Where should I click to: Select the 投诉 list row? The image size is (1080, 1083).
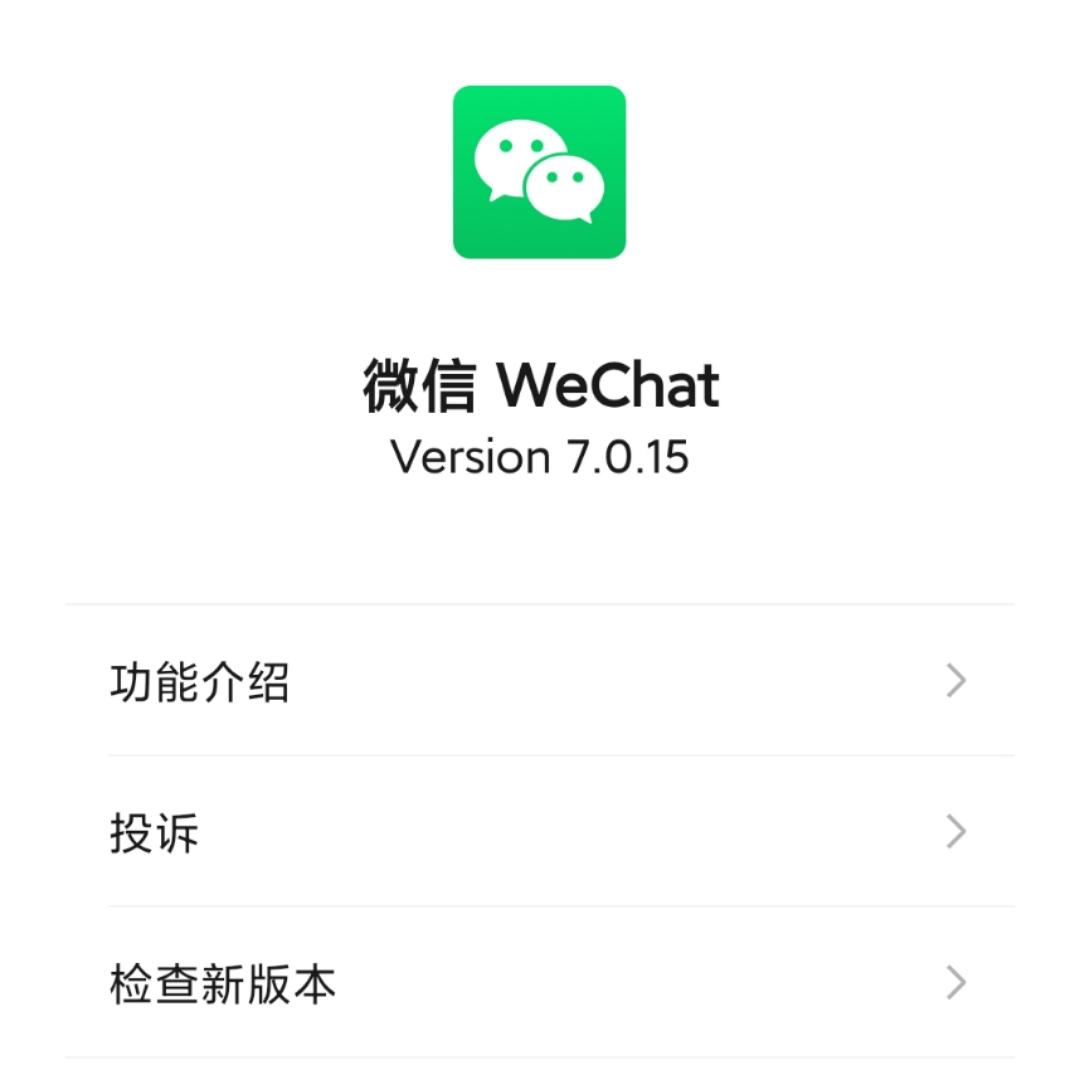coord(540,833)
